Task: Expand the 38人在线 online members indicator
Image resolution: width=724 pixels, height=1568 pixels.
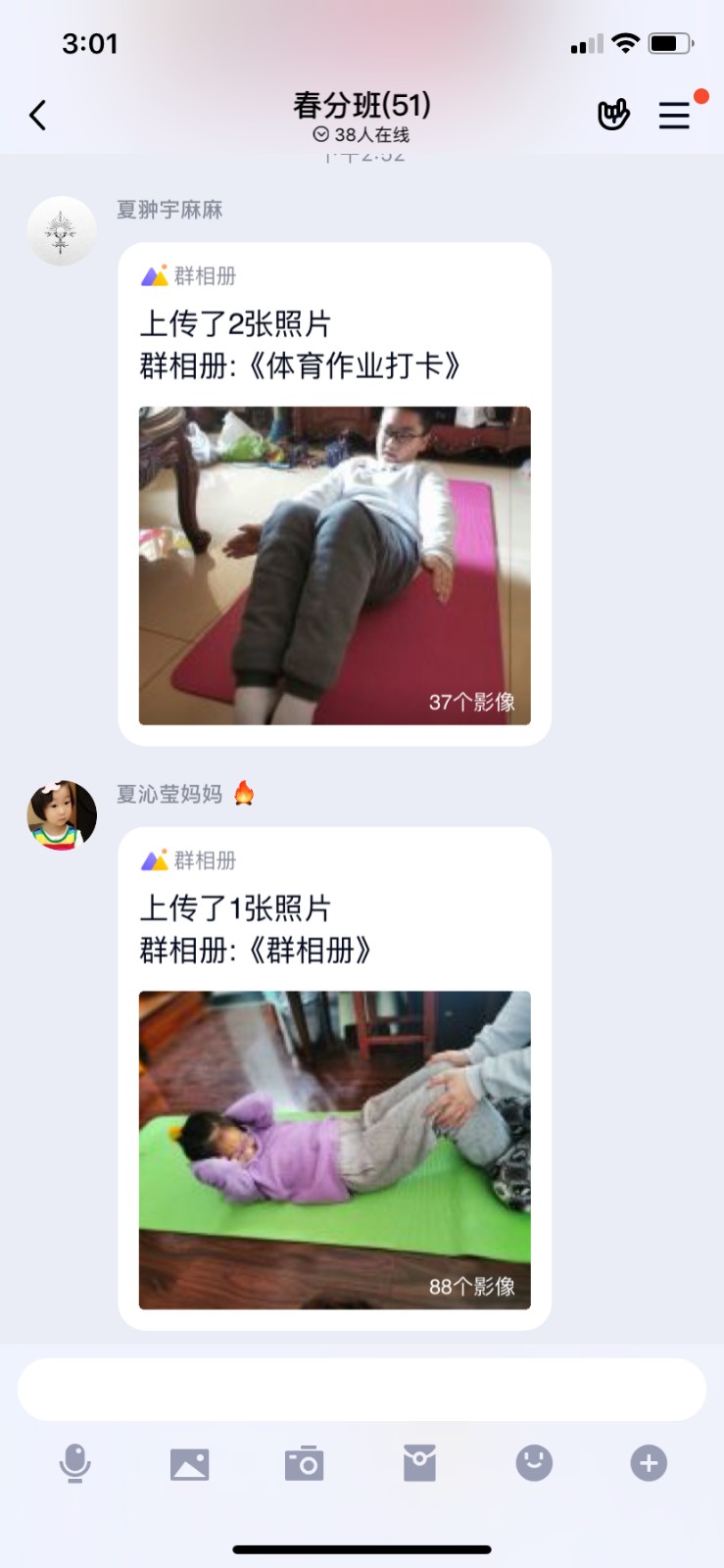Action: (x=361, y=135)
